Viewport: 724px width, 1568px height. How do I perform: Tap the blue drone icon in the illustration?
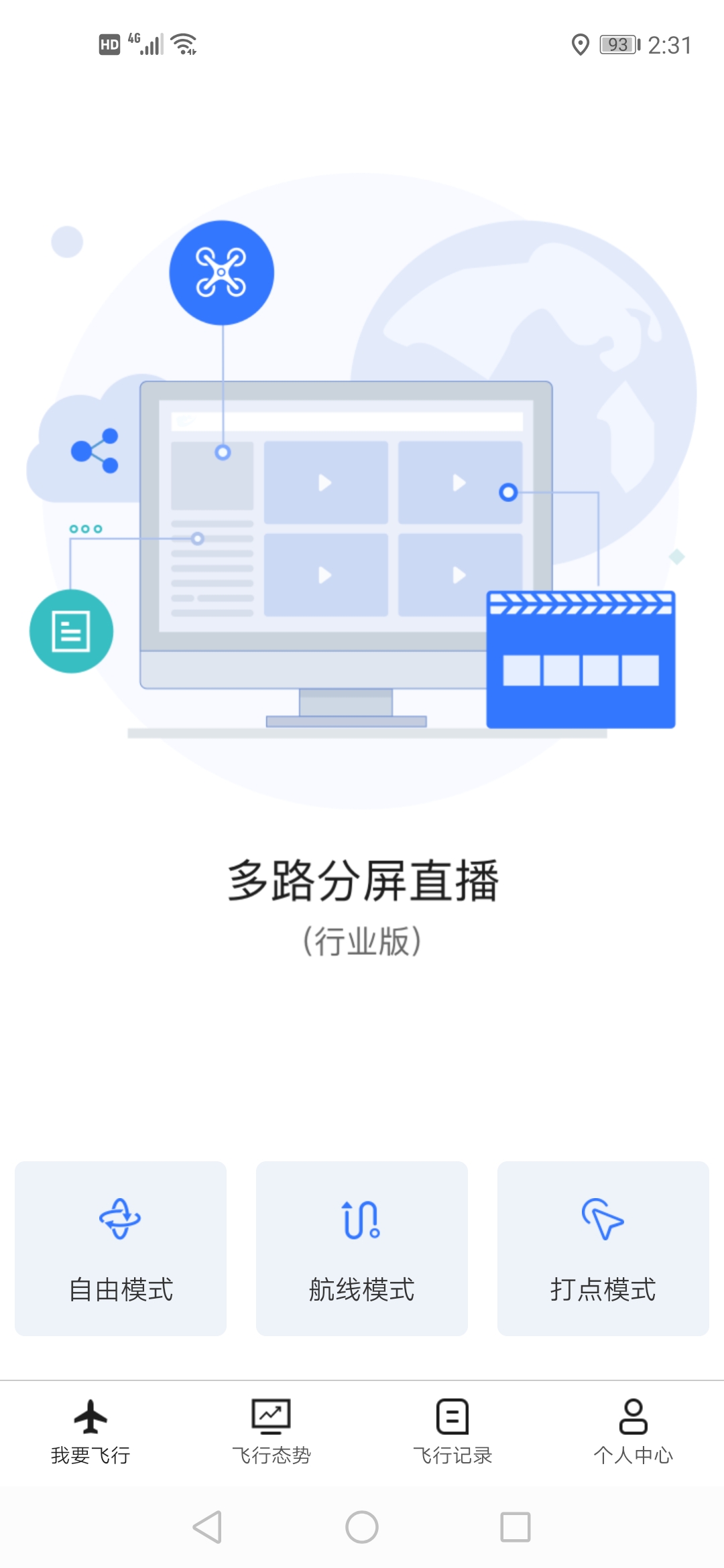click(x=222, y=272)
